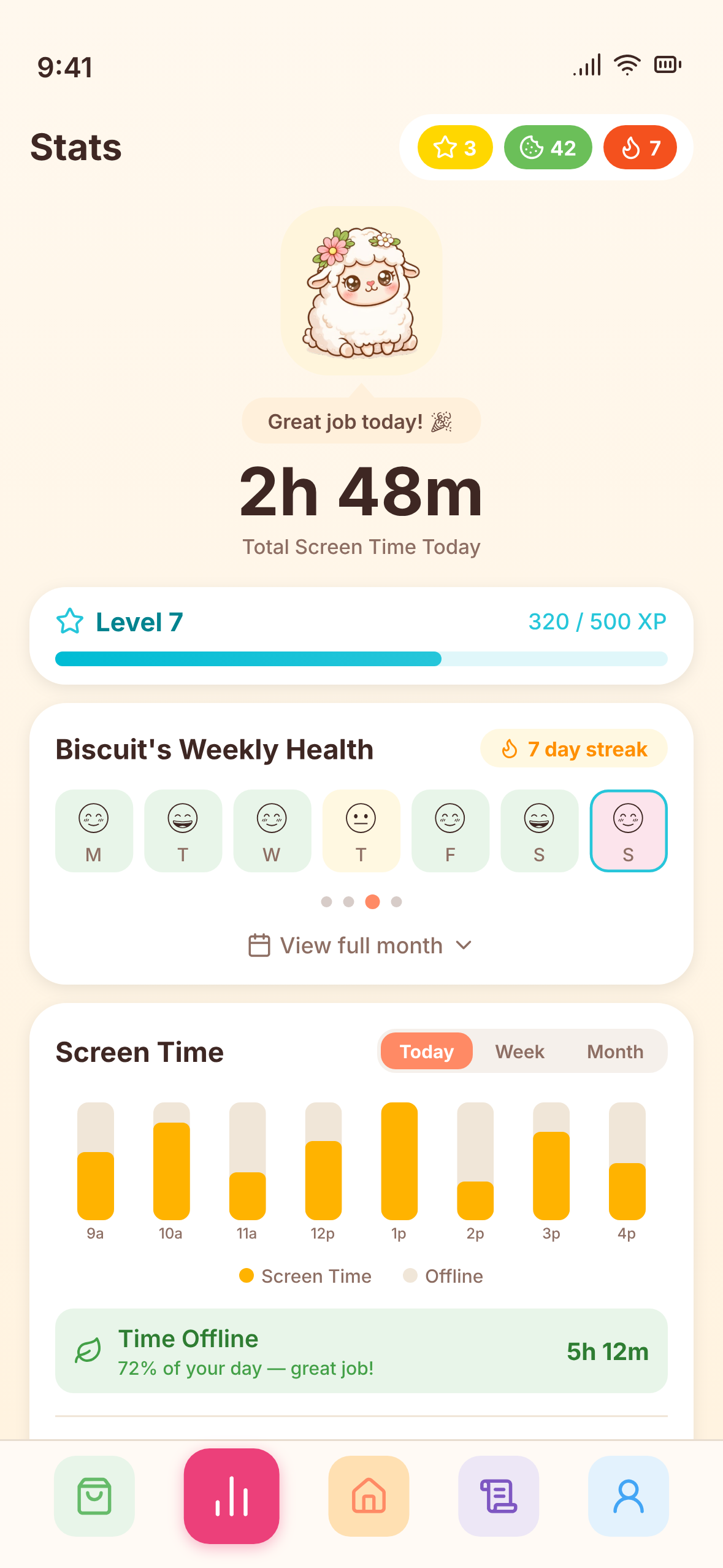Screen dimensions: 723x1568
Task: Select Sunday's mood in Biscuit's Weekly Health
Action: point(628,831)
